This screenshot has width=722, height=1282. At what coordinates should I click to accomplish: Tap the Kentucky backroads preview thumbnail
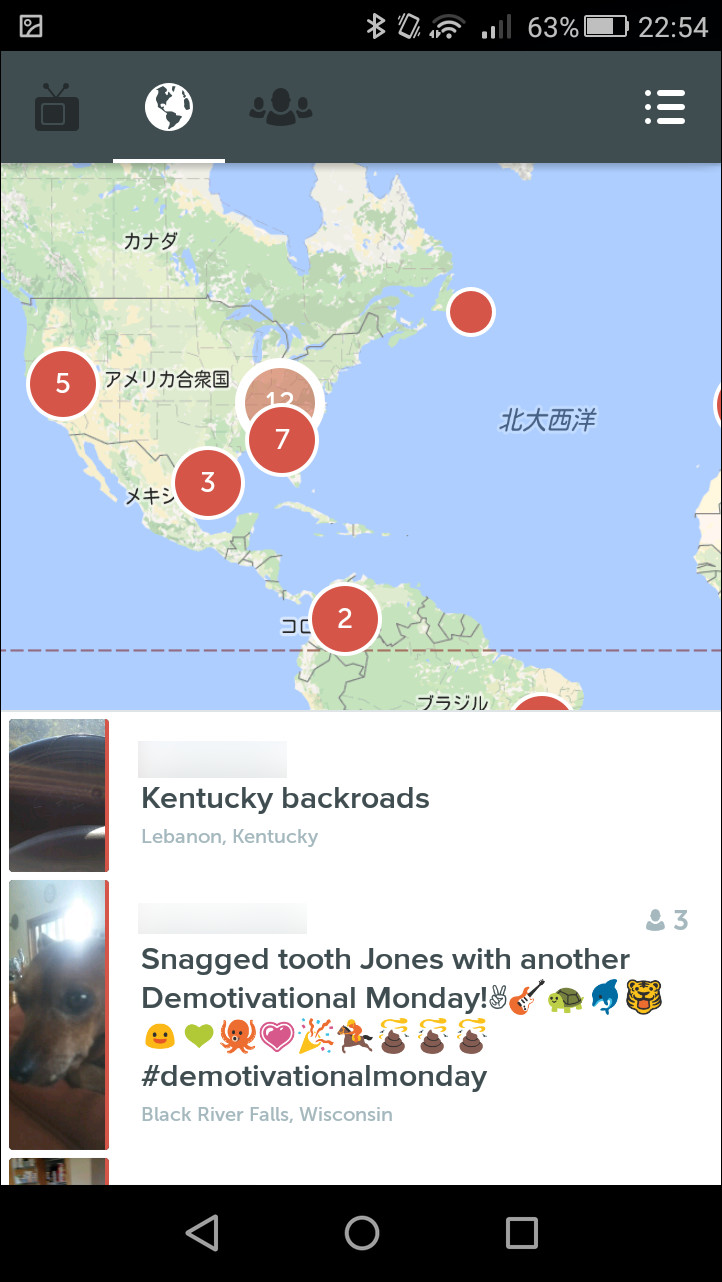57,794
